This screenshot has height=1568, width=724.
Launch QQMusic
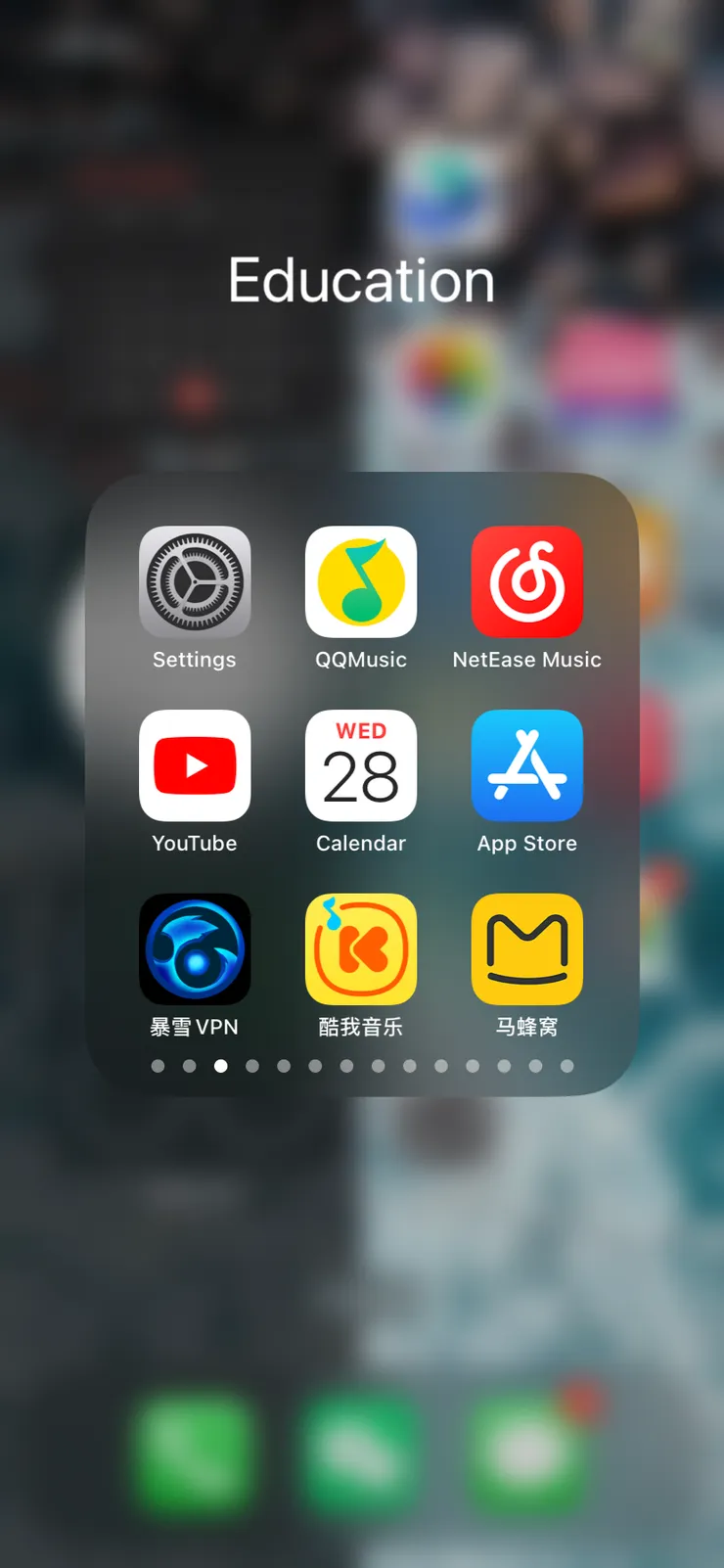point(361,582)
